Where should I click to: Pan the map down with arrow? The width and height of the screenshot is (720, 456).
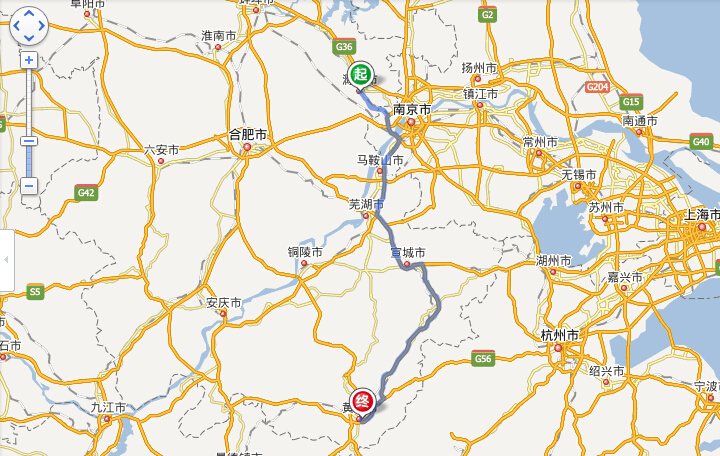coord(28,38)
